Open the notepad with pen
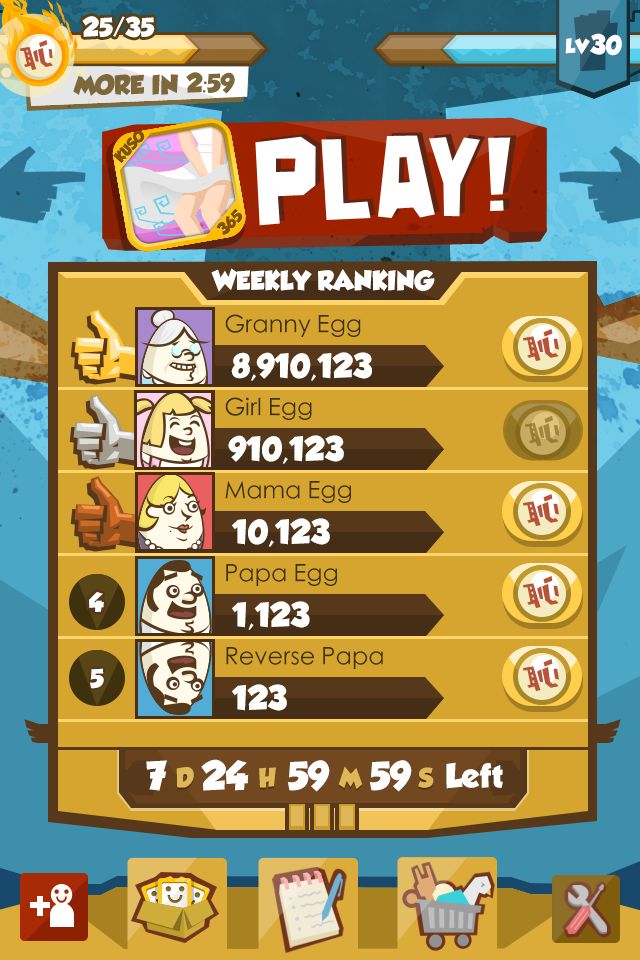 (309, 905)
